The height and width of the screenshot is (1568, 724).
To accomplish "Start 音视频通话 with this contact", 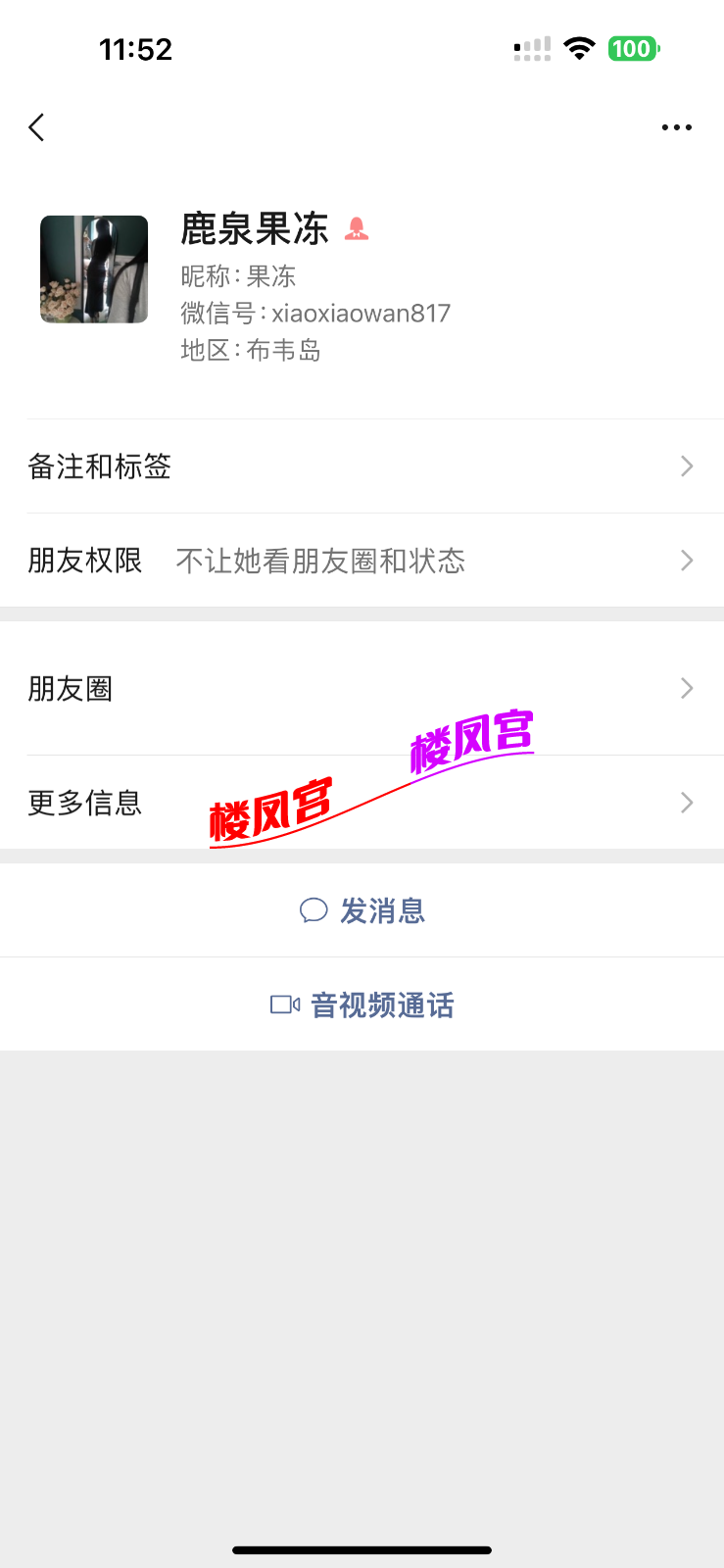I will 362,1004.
